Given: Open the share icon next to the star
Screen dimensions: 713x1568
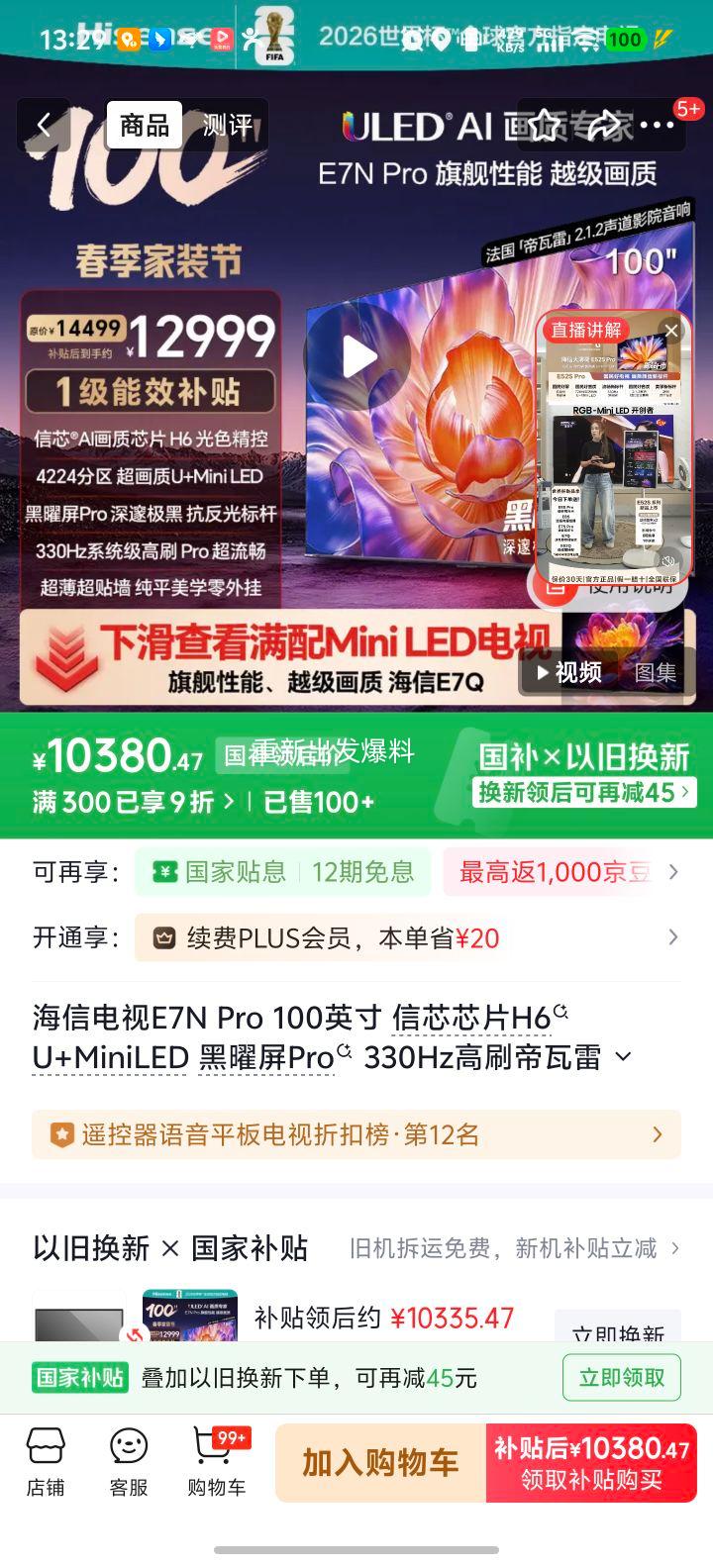Looking at the screenshot, I should (x=600, y=125).
